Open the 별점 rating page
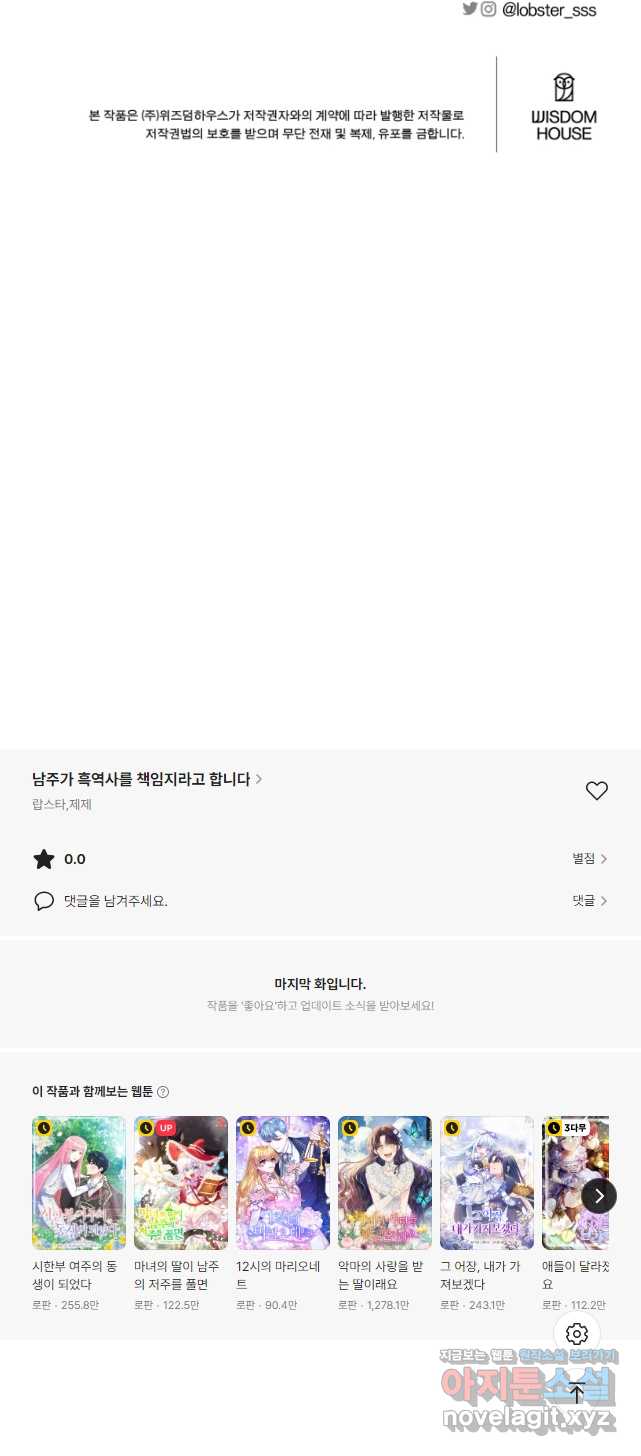This screenshot has width=641, height=1456. pyautogui.click(x=590, y=859)
